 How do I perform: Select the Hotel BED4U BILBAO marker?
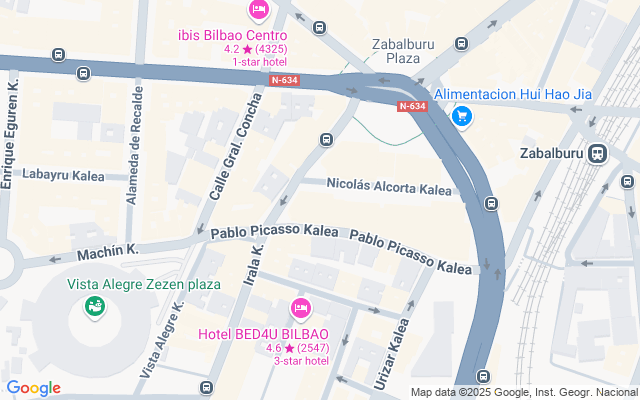click(300, 306)
